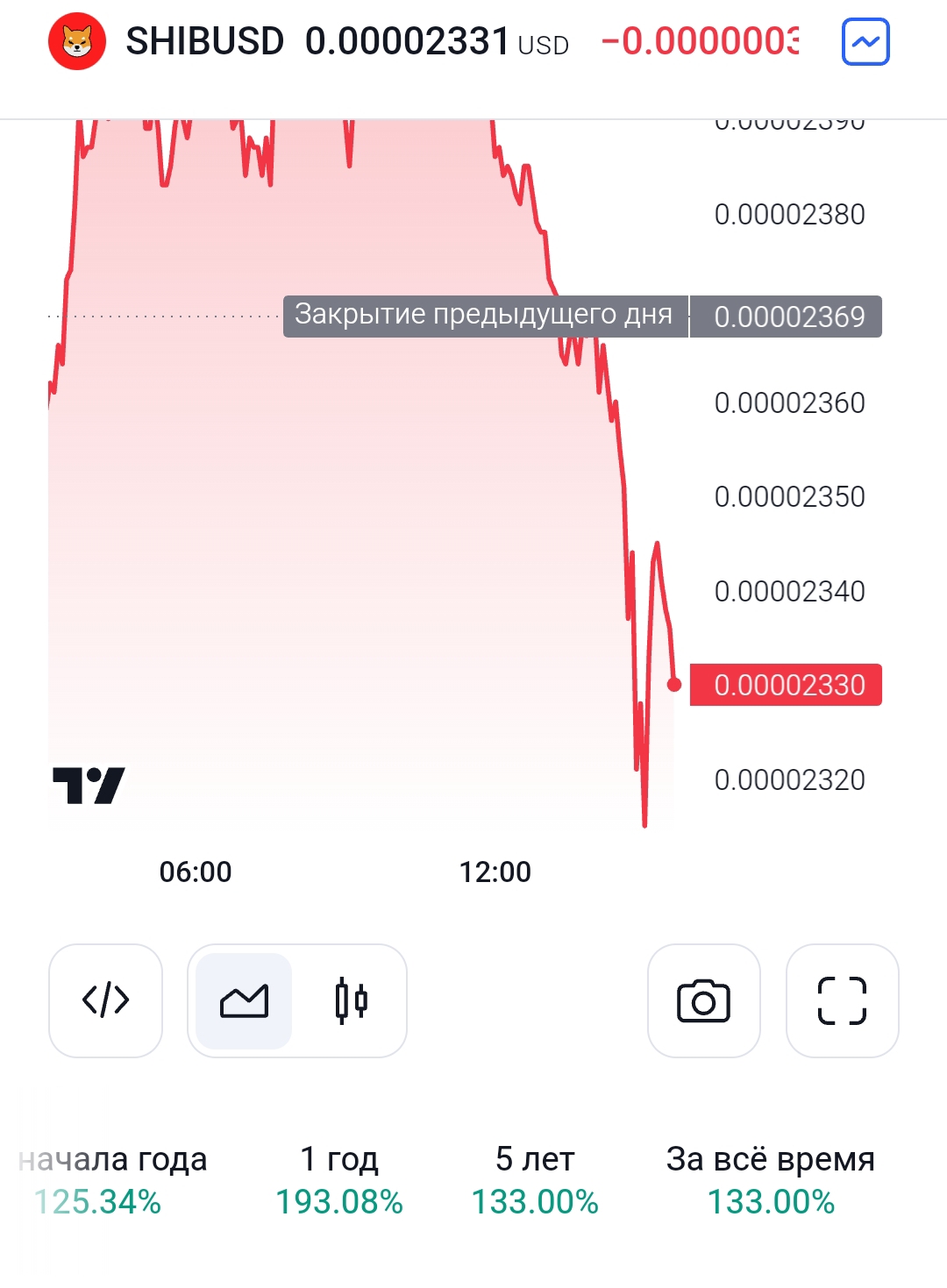
Task: Expand the chart to fullscreen
Action: [x=842, y=1000]
